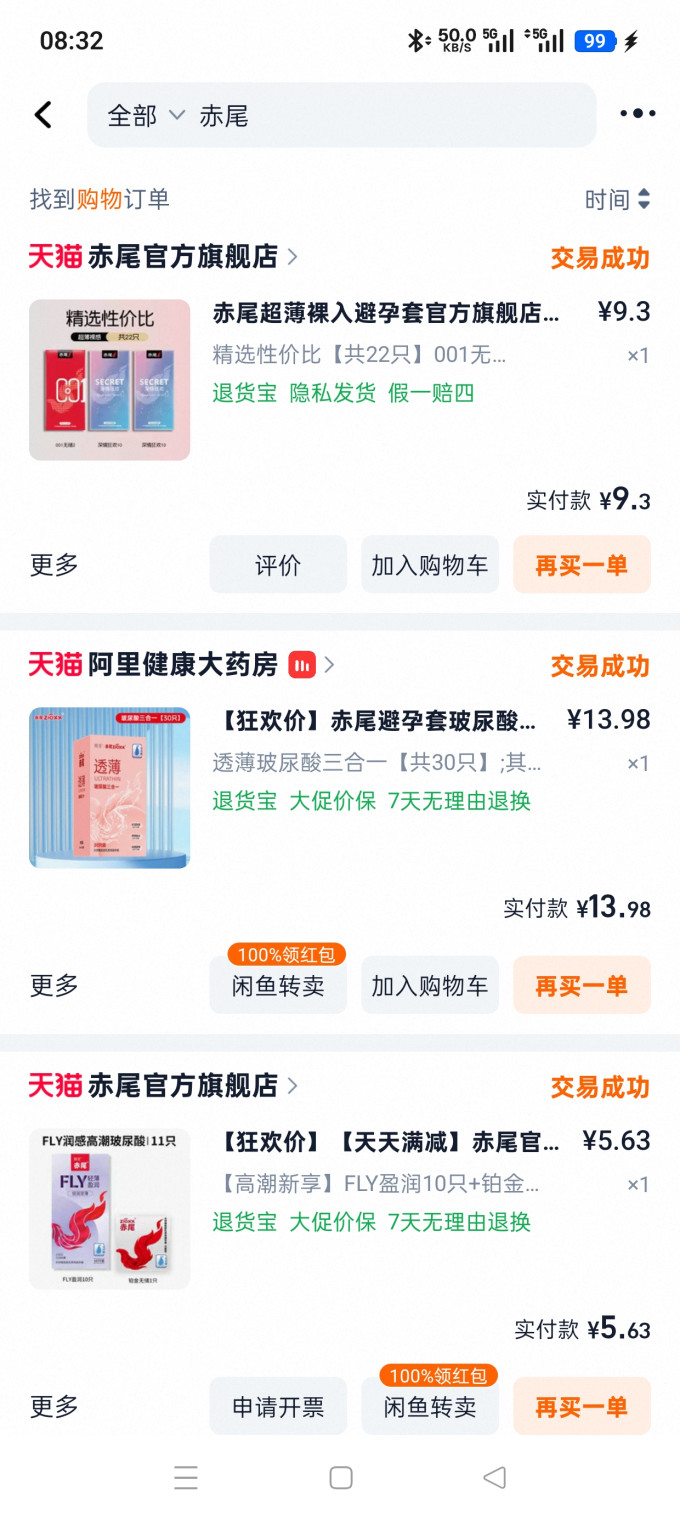Go back using the top-left arrow
680x1520 pixels.
point(43,115)
